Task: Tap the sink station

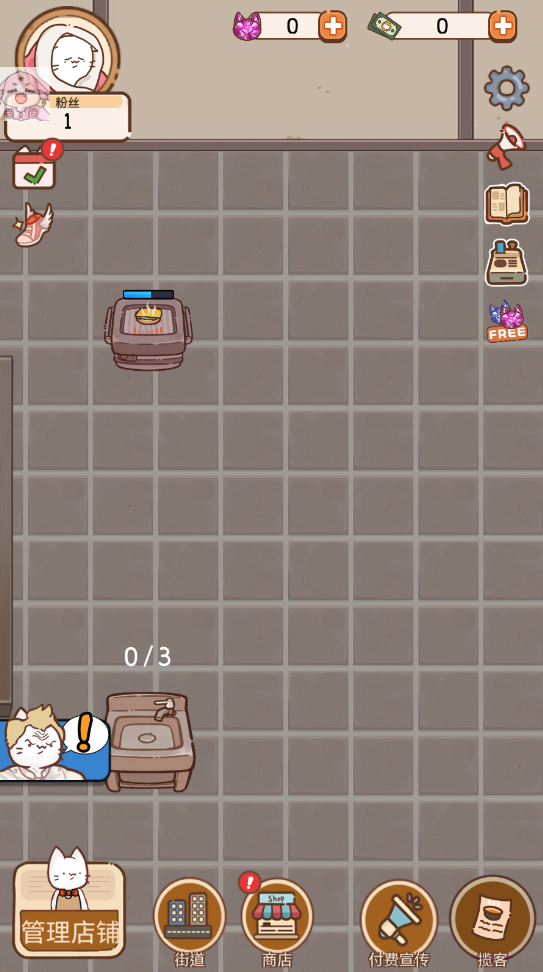Action: click(149, 742)
